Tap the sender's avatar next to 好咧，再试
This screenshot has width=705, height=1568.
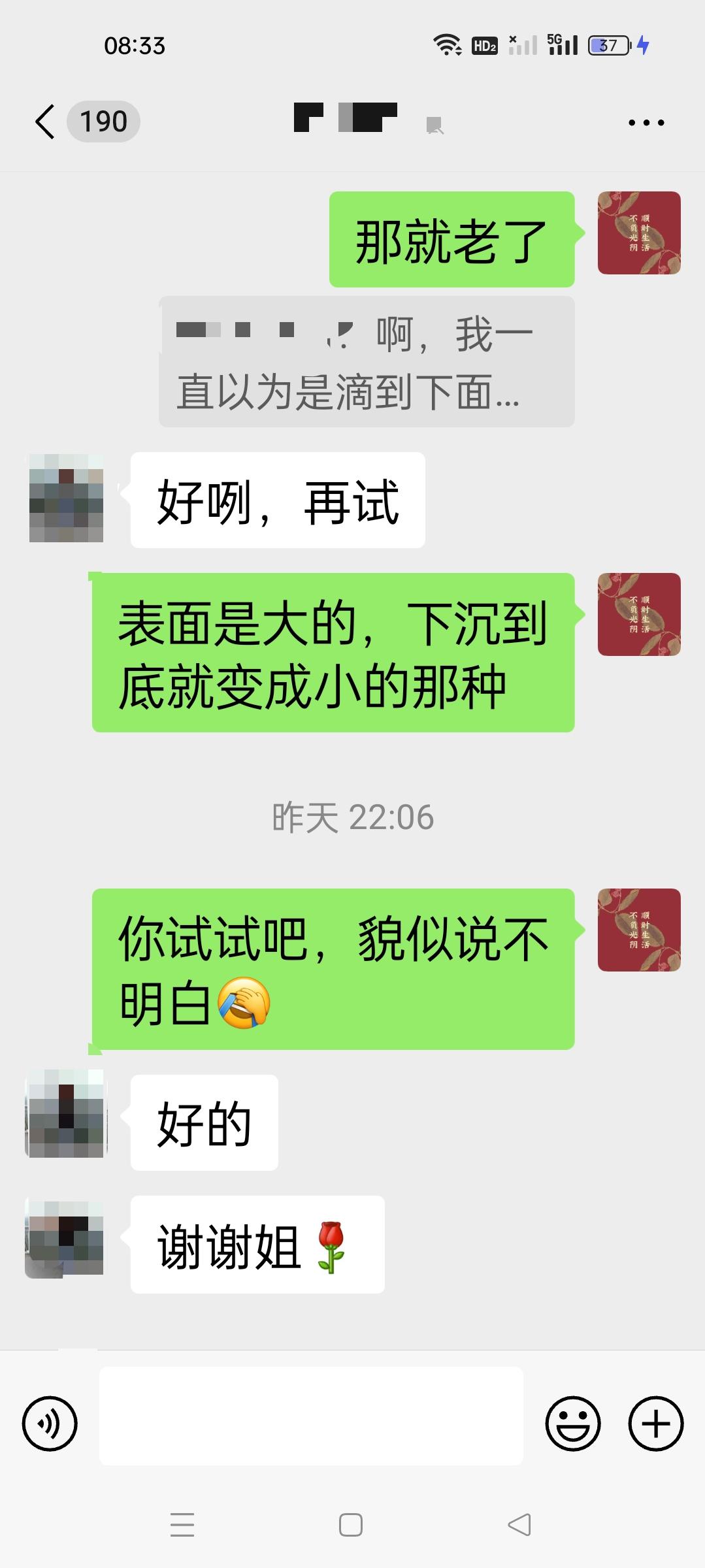65,500
